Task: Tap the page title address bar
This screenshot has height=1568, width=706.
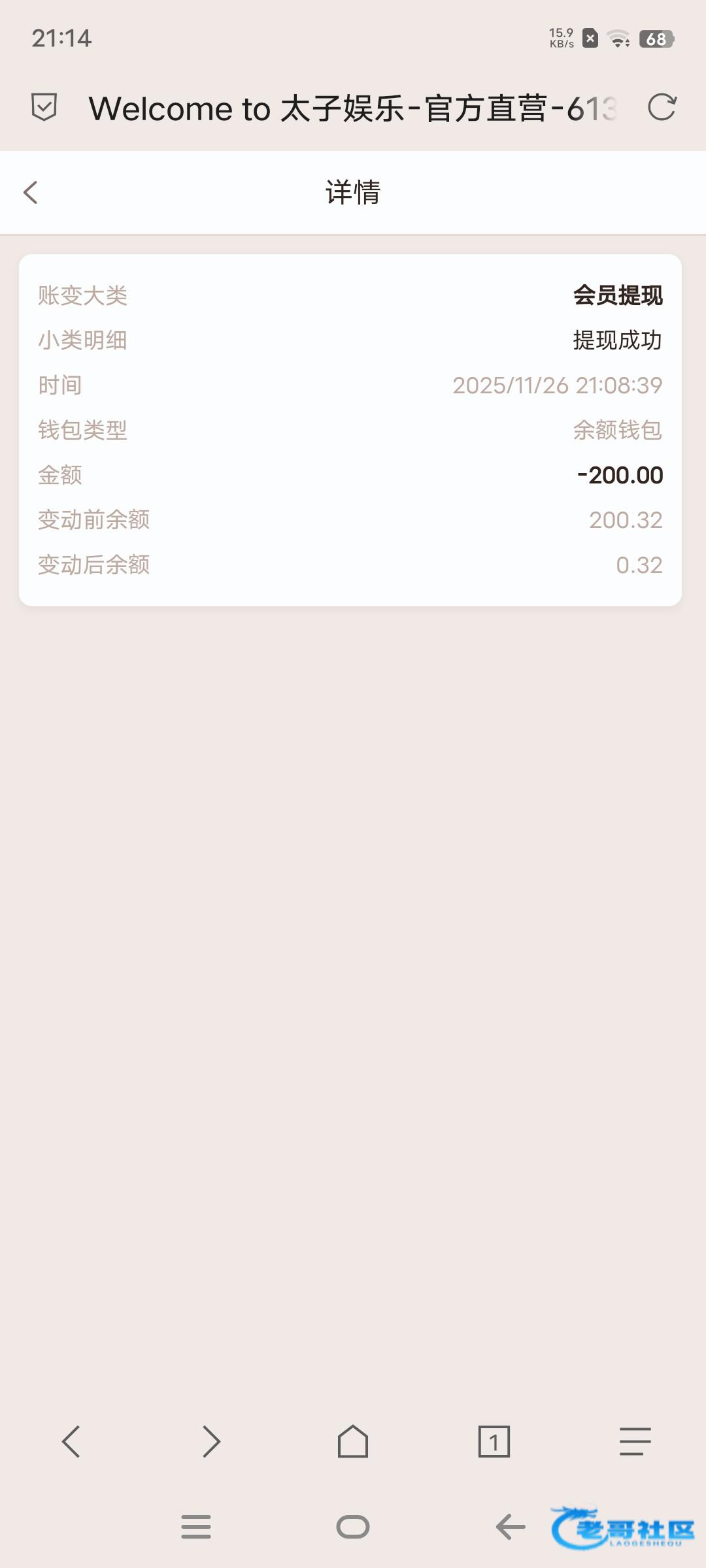Action: (x=353, y=108)
